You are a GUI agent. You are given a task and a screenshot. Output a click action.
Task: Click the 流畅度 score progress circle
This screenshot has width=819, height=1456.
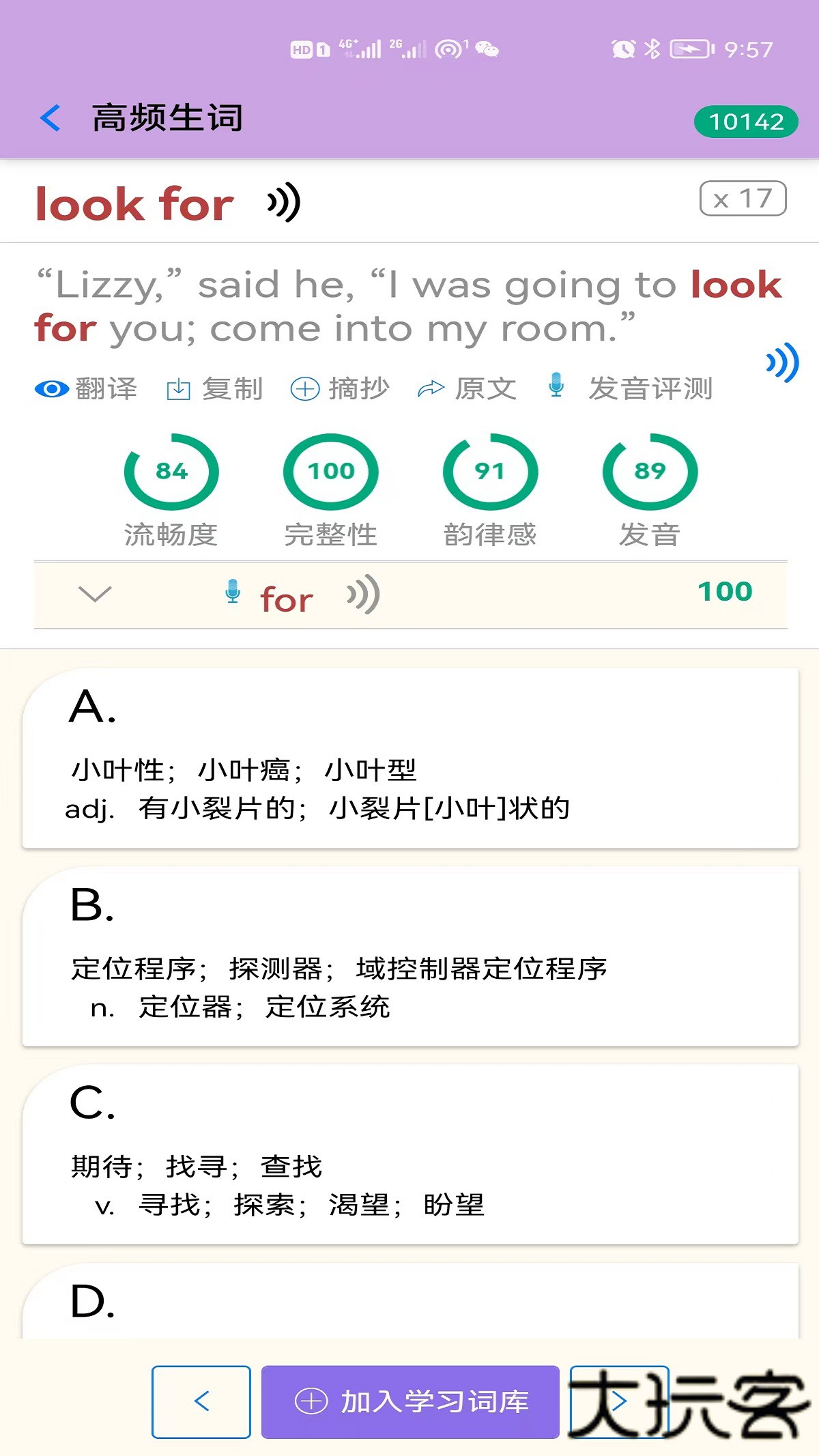click(171, 472)
